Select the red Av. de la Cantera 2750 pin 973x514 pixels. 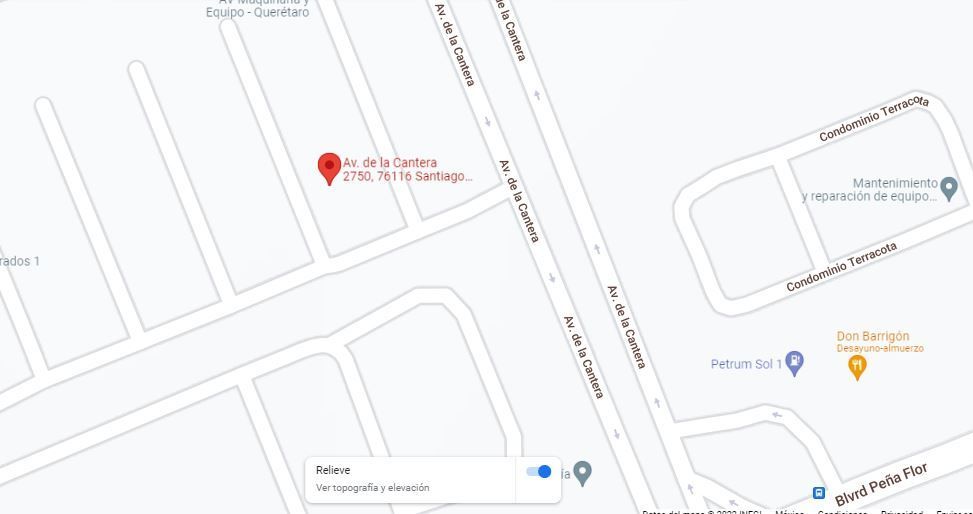pos(330,169)
